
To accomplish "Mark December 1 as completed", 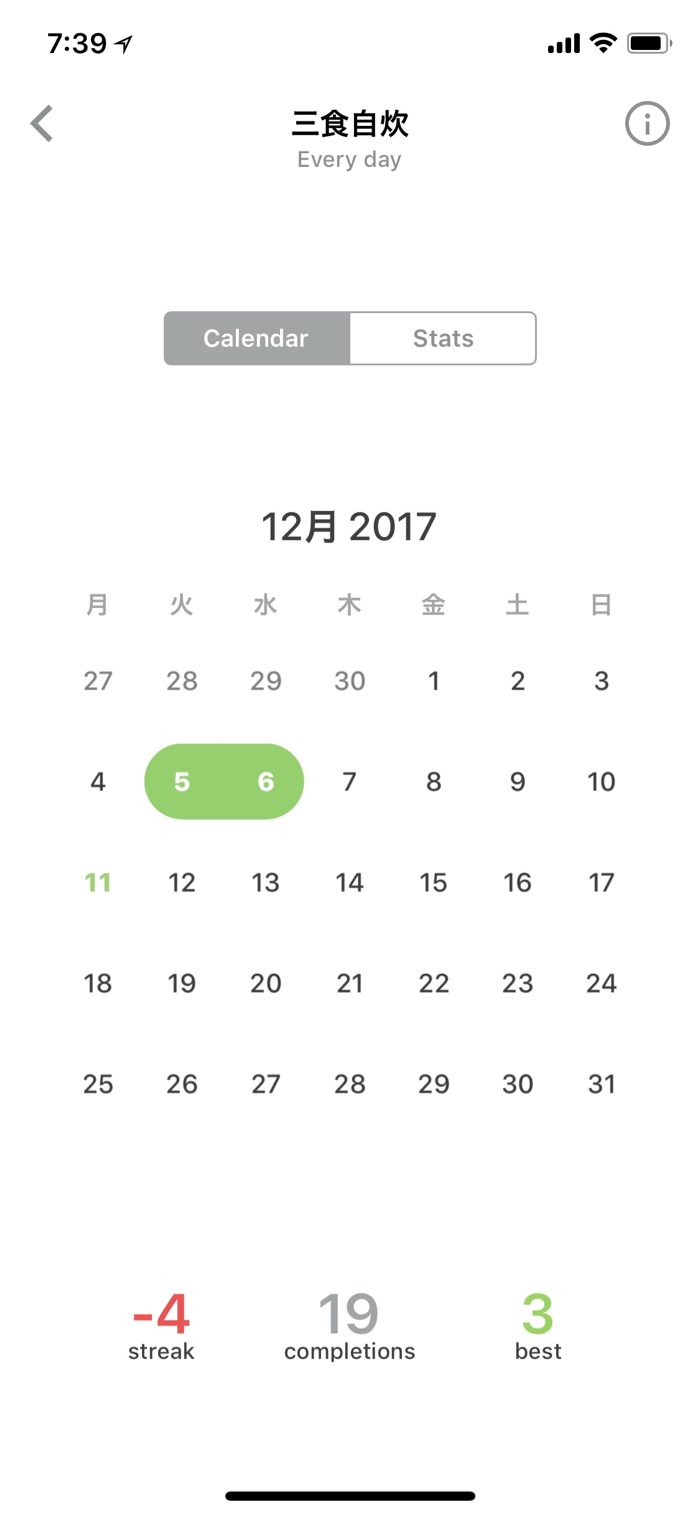I will pos(433,681).
